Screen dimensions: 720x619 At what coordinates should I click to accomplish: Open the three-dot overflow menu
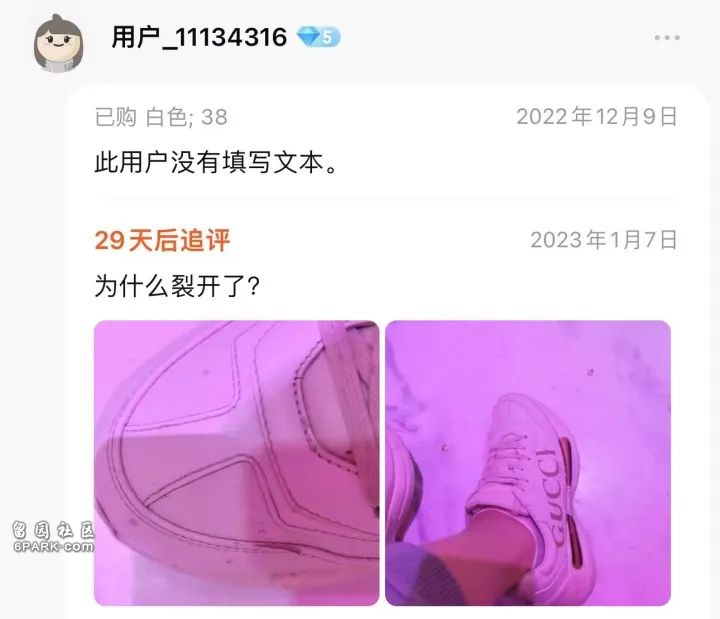[x=667, y=38]
